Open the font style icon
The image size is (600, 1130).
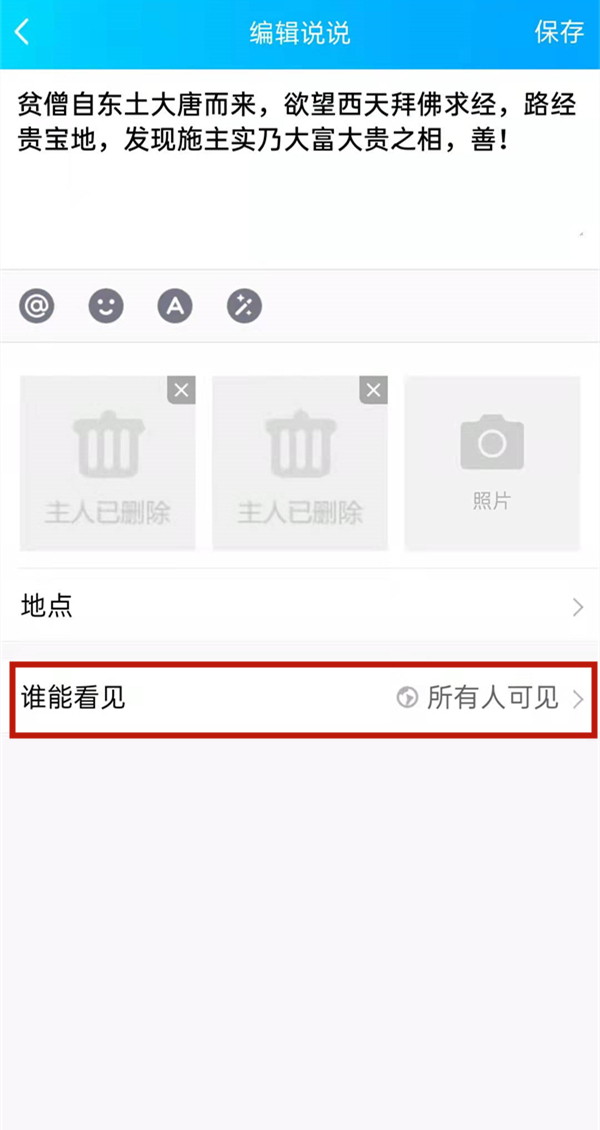coord(175,307)
